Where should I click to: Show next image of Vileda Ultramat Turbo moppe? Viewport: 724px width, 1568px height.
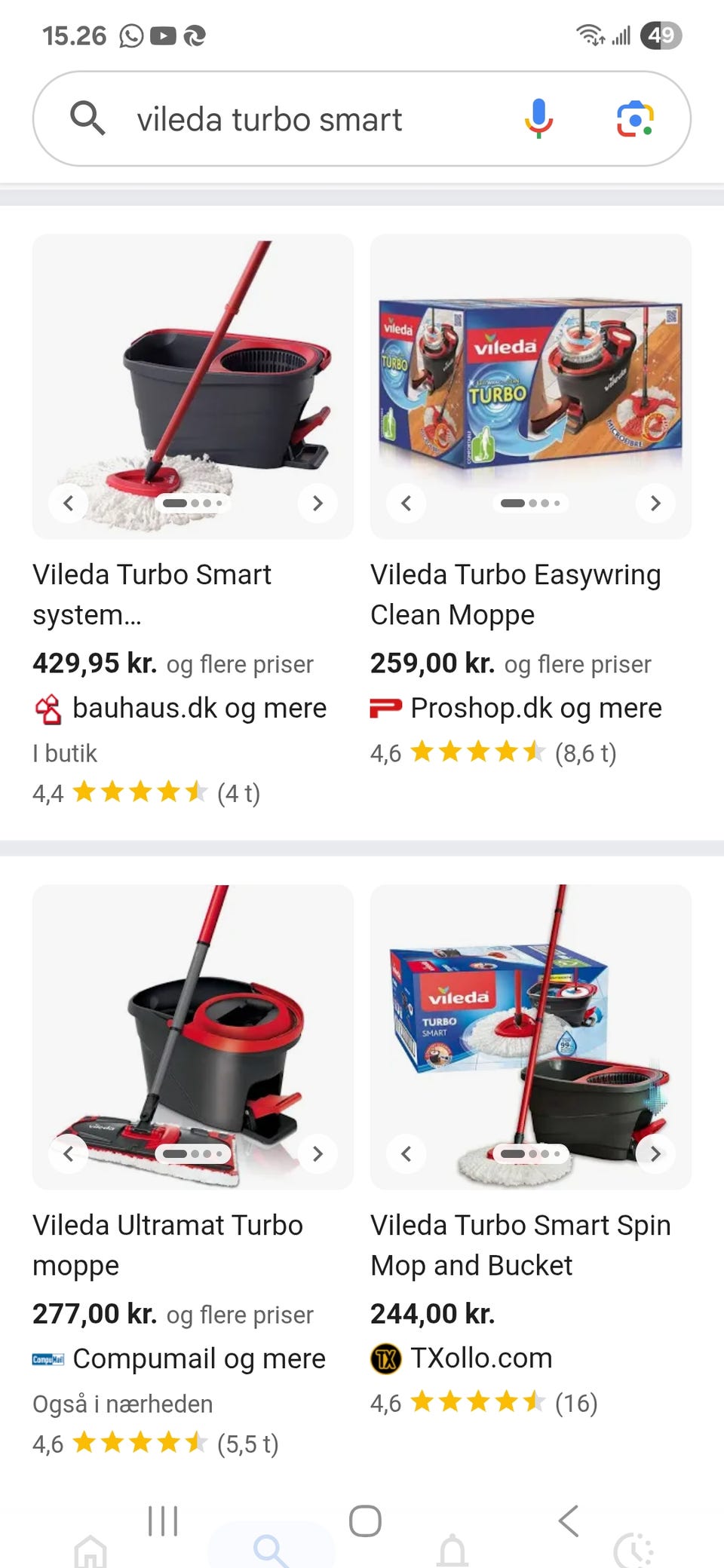pyautogui.click(x=318, y=1153)
